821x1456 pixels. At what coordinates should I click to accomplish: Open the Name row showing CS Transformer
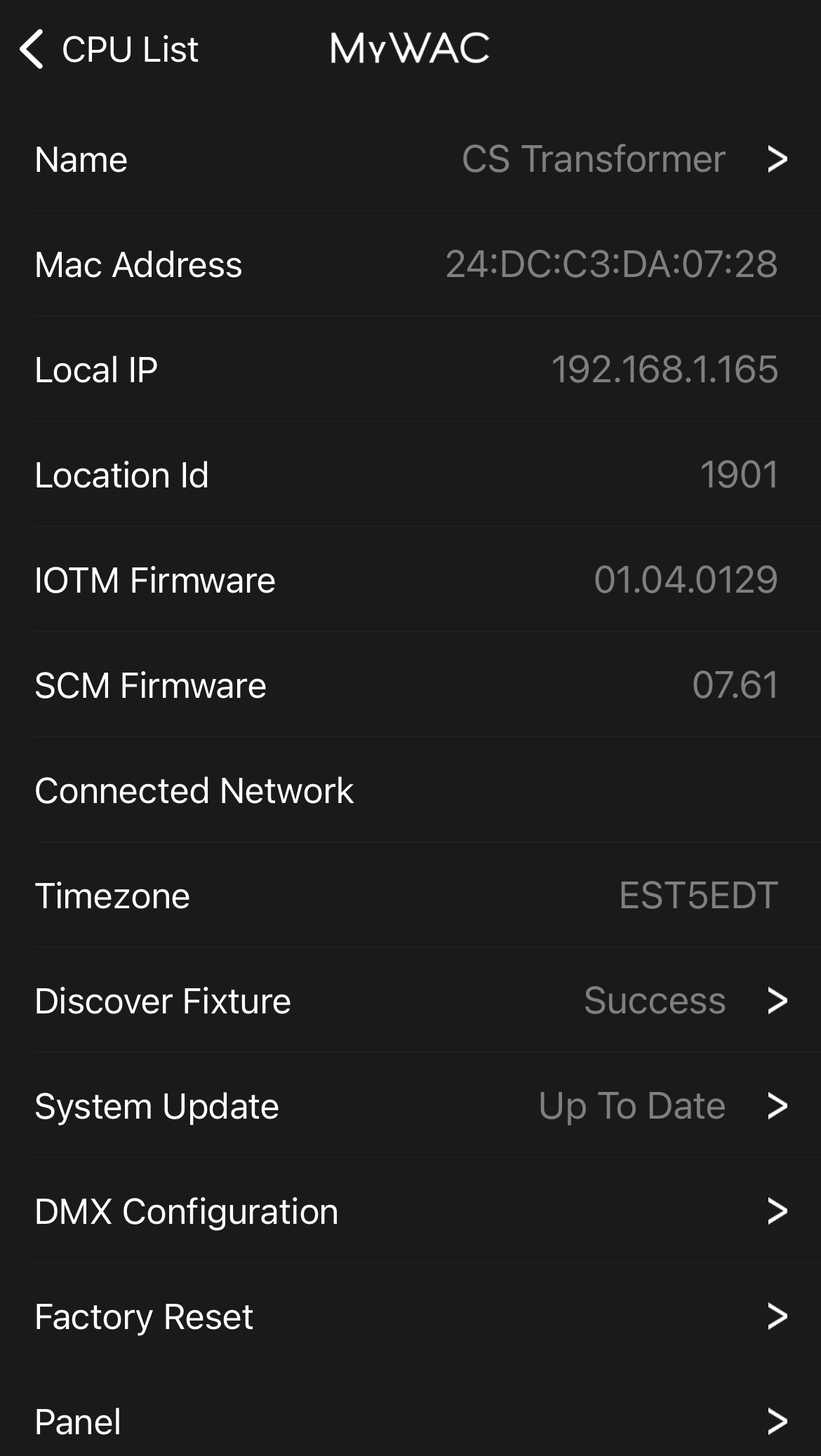coord(410,159)
